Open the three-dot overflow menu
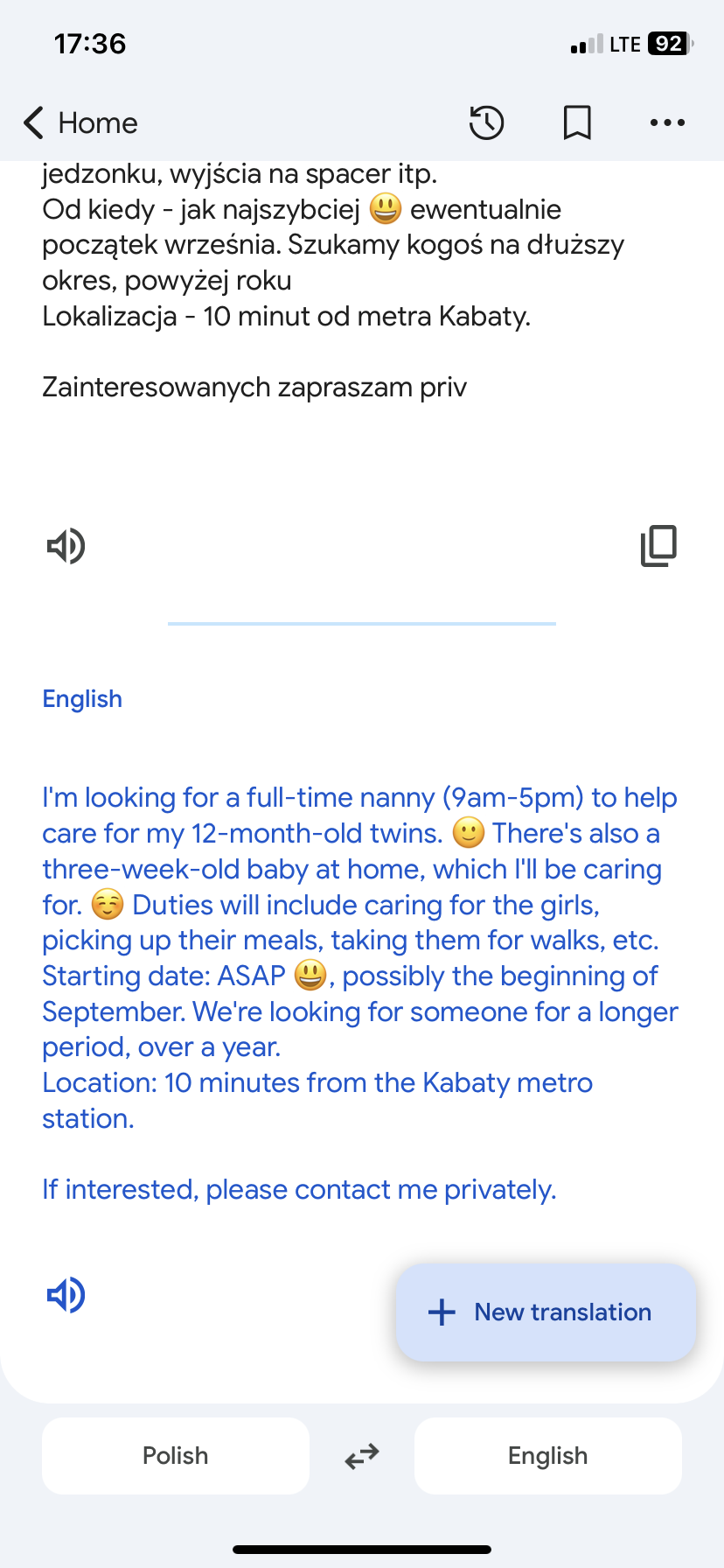The width and height of the screenshot is (724, 1568). pos(668,122)
